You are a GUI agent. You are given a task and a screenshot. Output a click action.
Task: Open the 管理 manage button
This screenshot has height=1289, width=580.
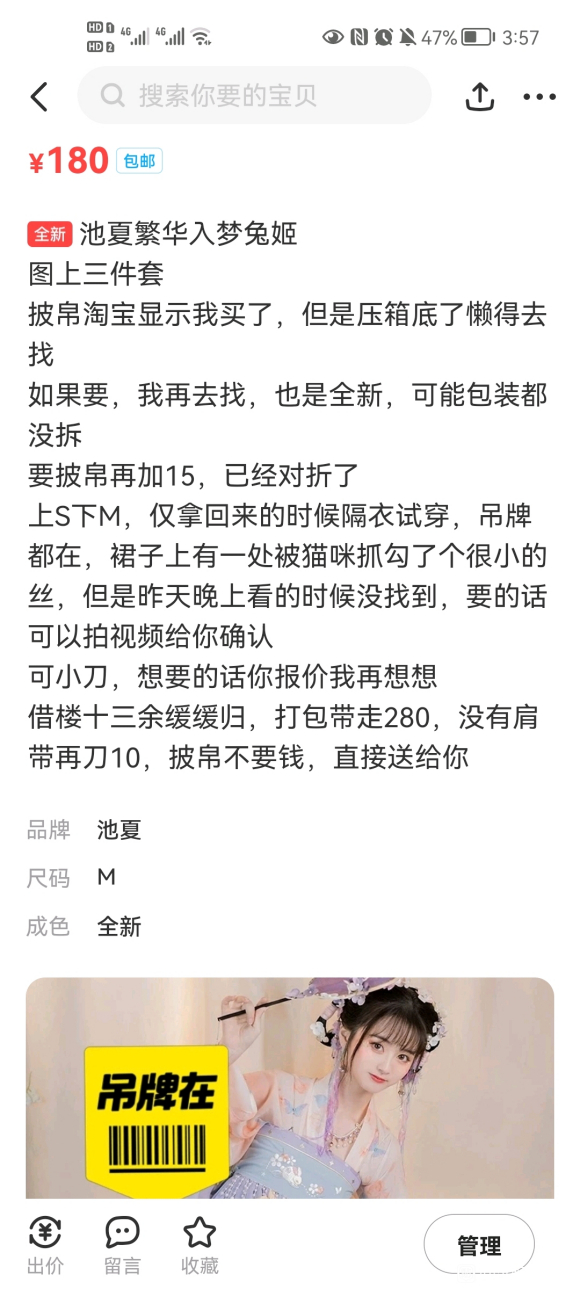tap(479, 1245)
